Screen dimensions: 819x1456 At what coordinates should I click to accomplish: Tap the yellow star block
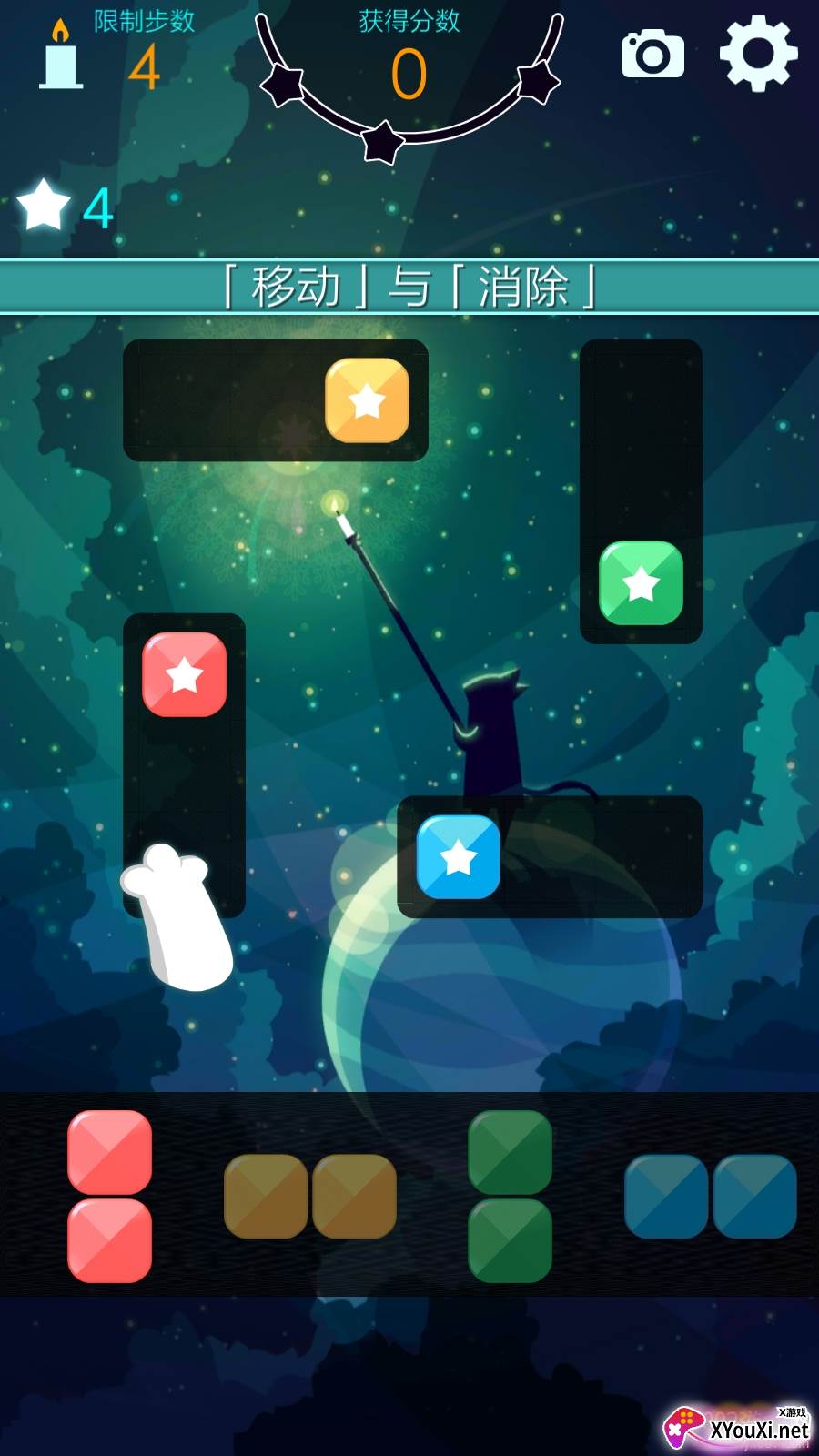367,400
